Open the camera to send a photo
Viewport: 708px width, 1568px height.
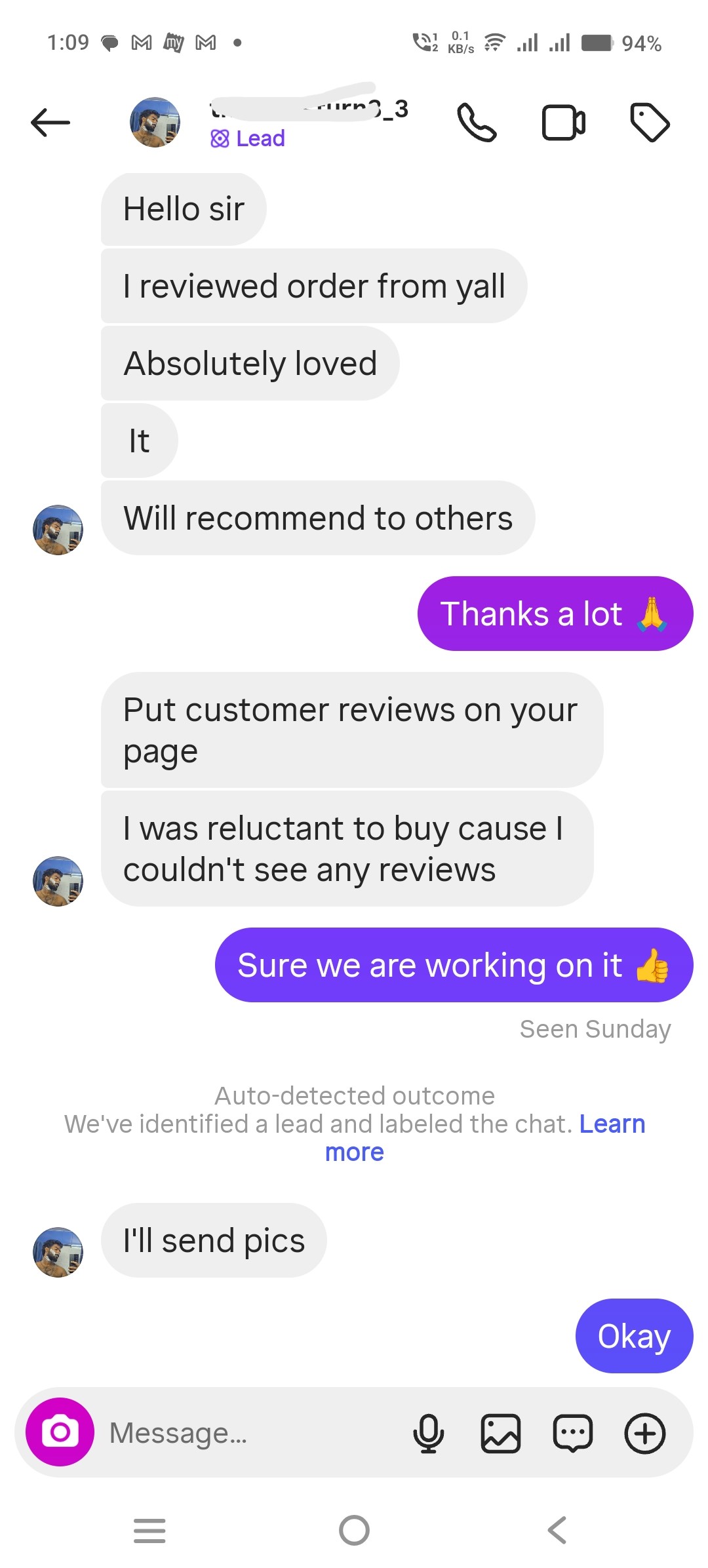[60, 1432]
